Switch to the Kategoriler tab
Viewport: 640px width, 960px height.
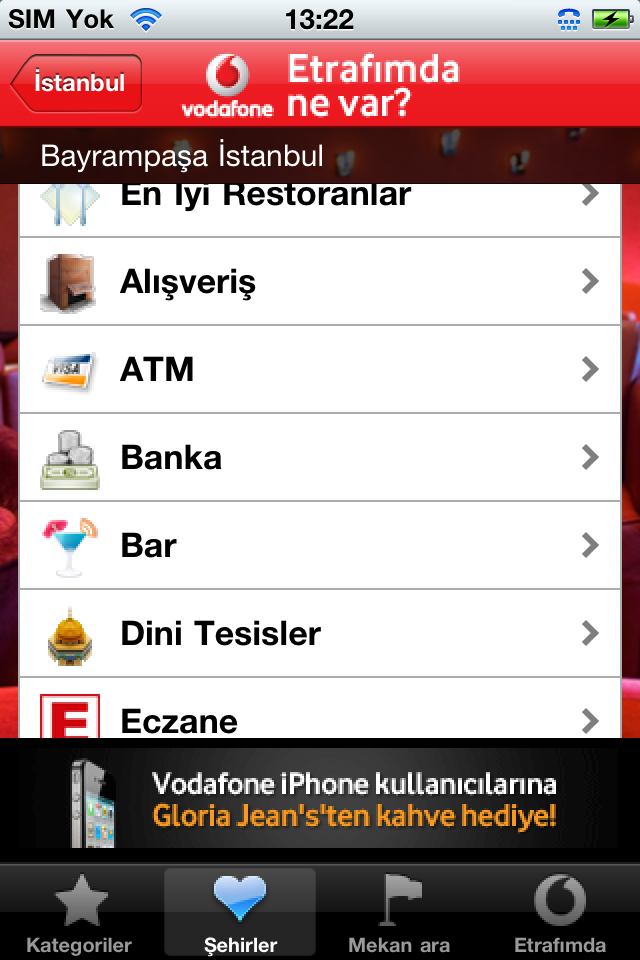click(x=80, y=912)
